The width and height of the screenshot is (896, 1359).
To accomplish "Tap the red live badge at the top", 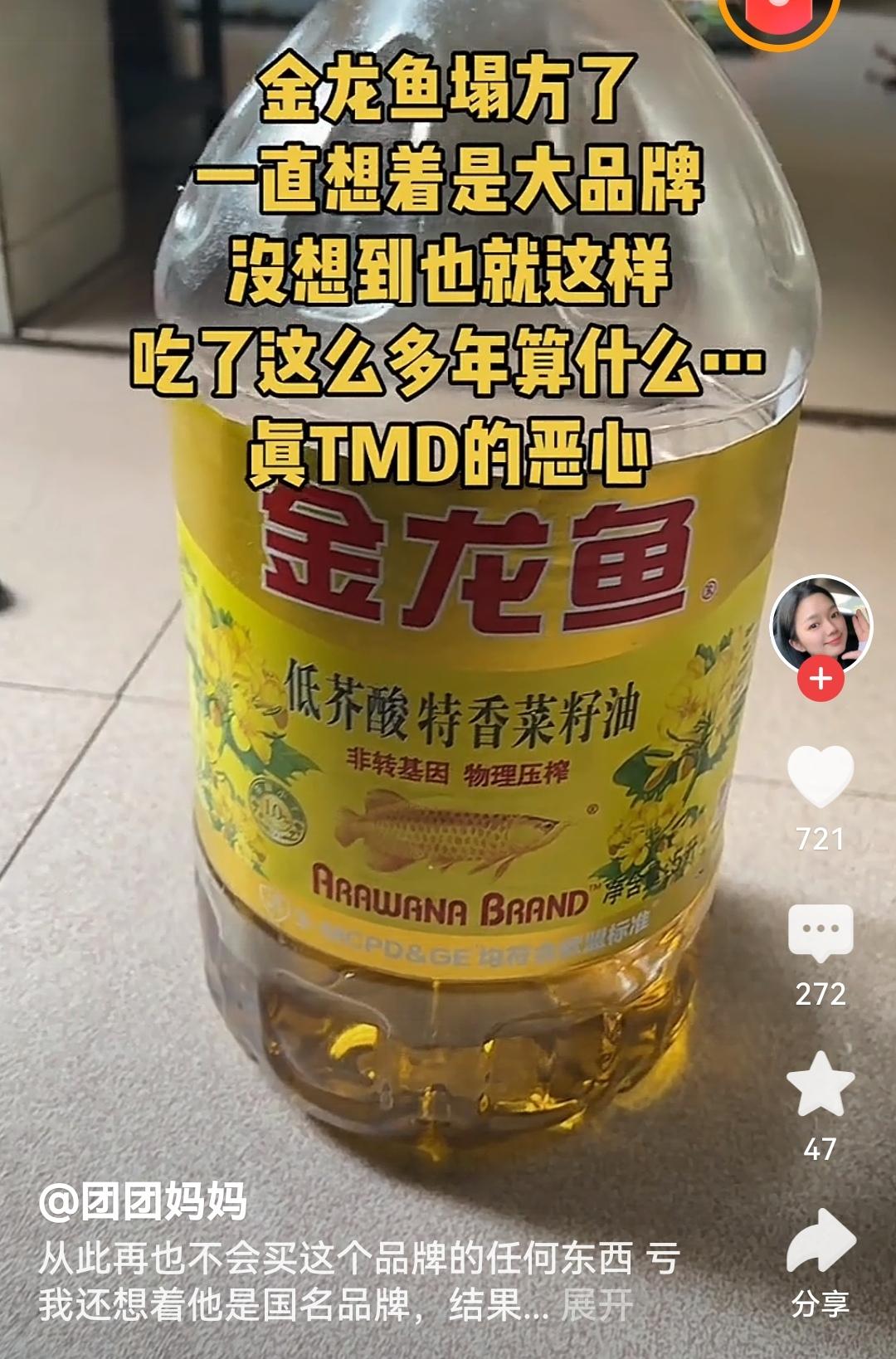I will 780,21.
